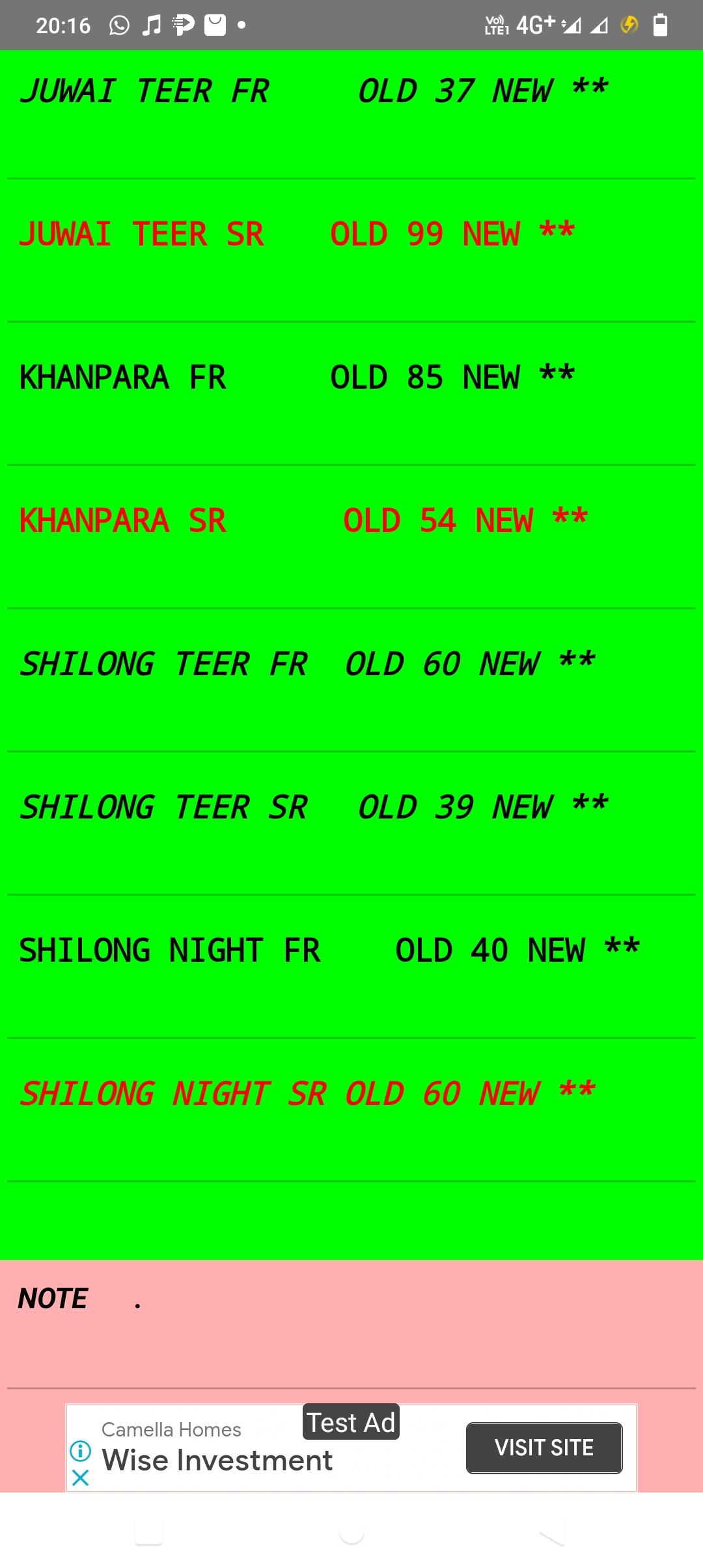This screenshot has height=1568, width=703.
Task: Close the Camella Homes ad banner
Action: pos(81,1477)
